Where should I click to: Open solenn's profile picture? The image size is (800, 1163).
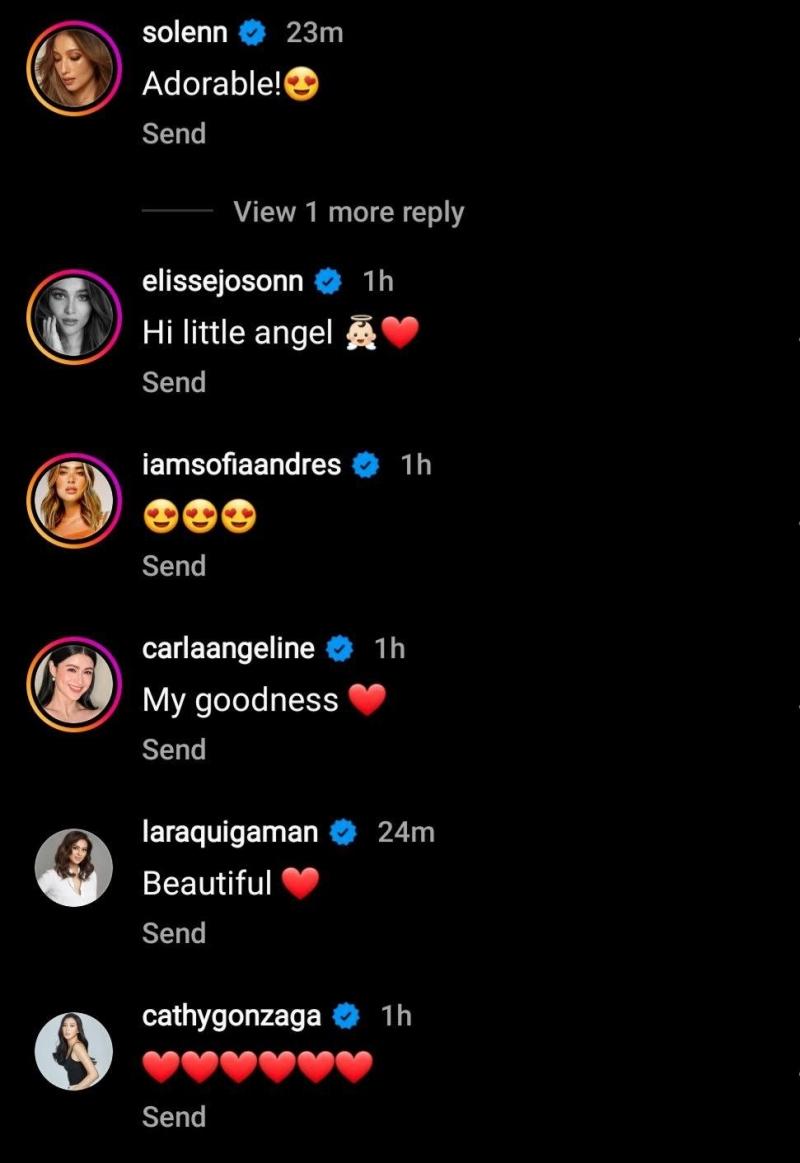tap(74, 68)
